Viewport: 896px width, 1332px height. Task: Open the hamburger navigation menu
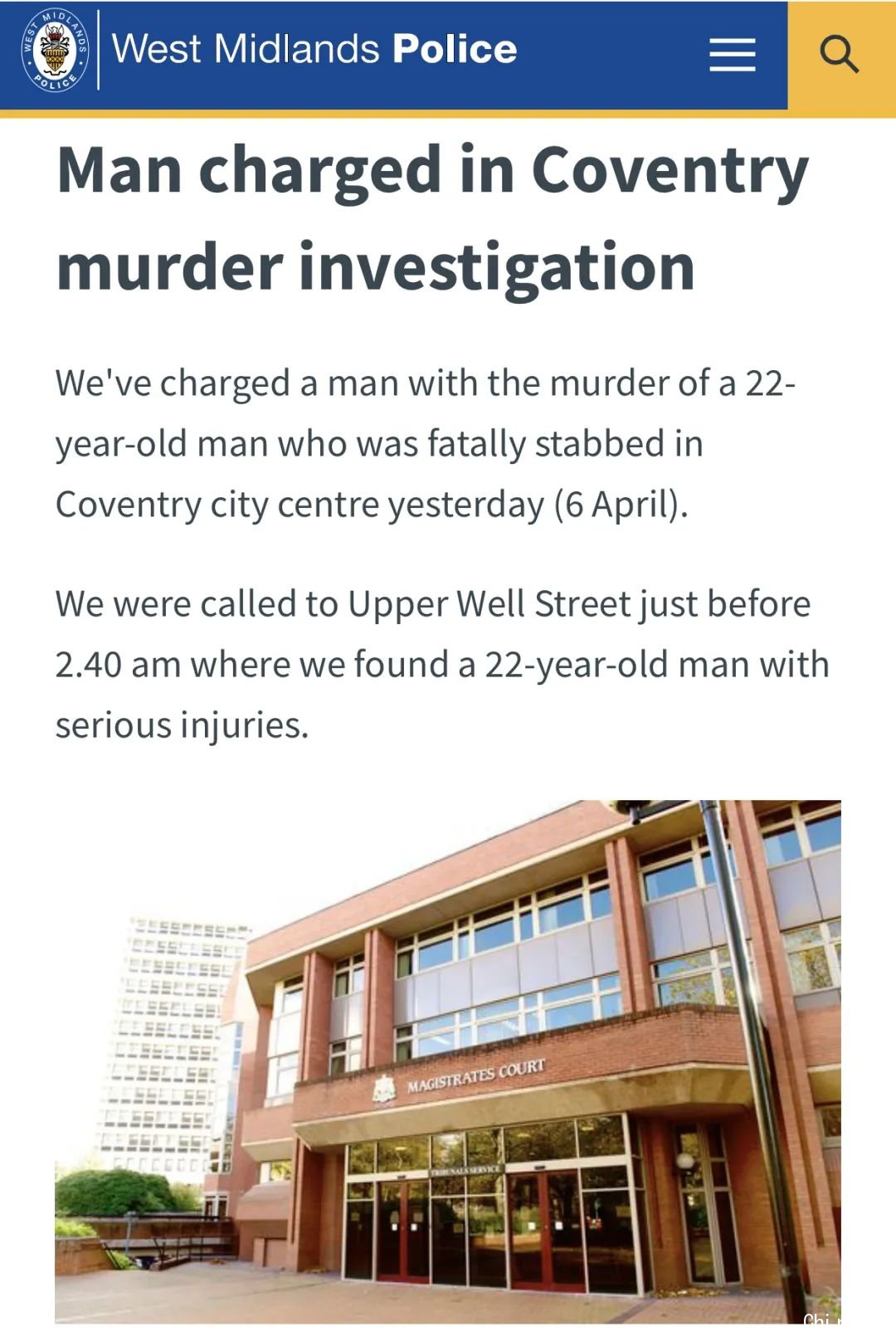[732, 55]
